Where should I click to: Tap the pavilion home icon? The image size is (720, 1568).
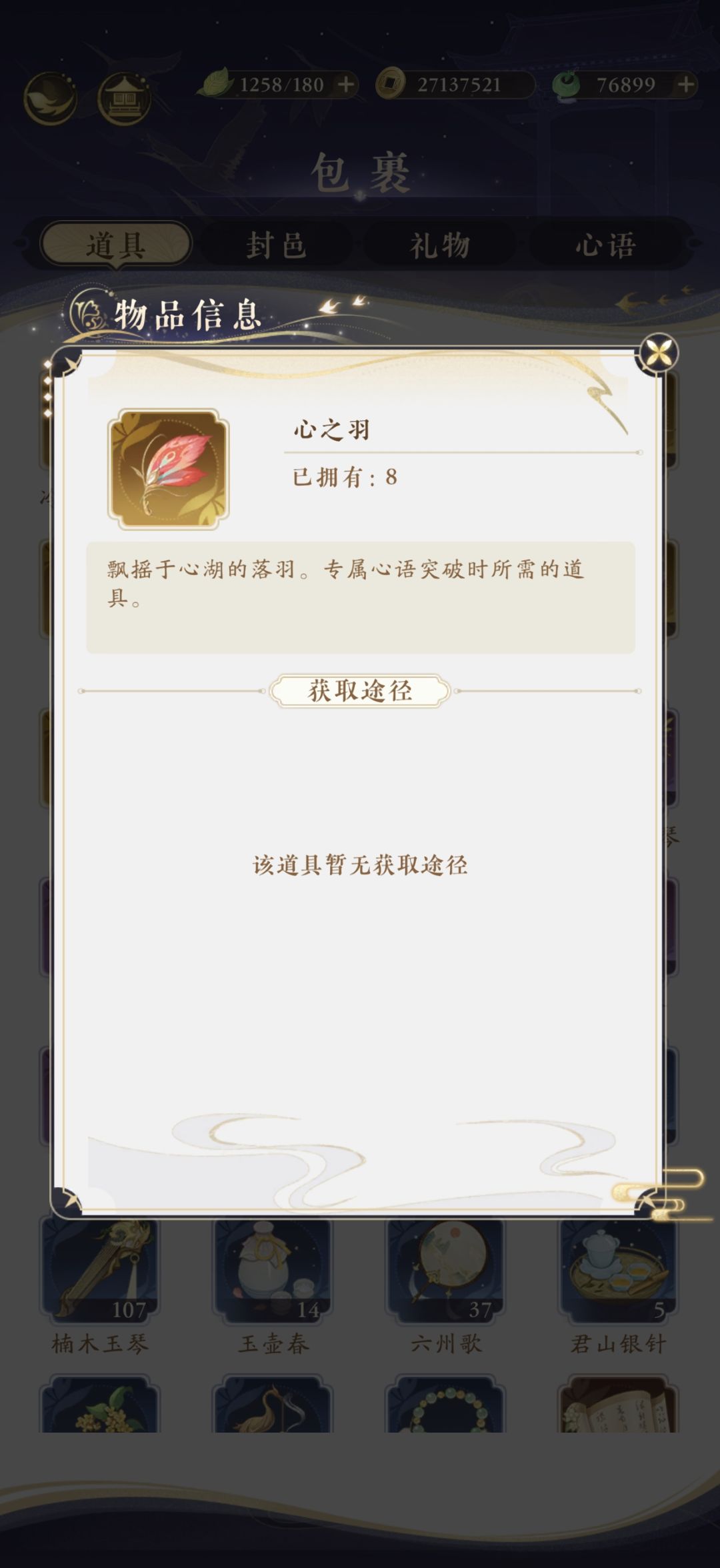[125, 99]
